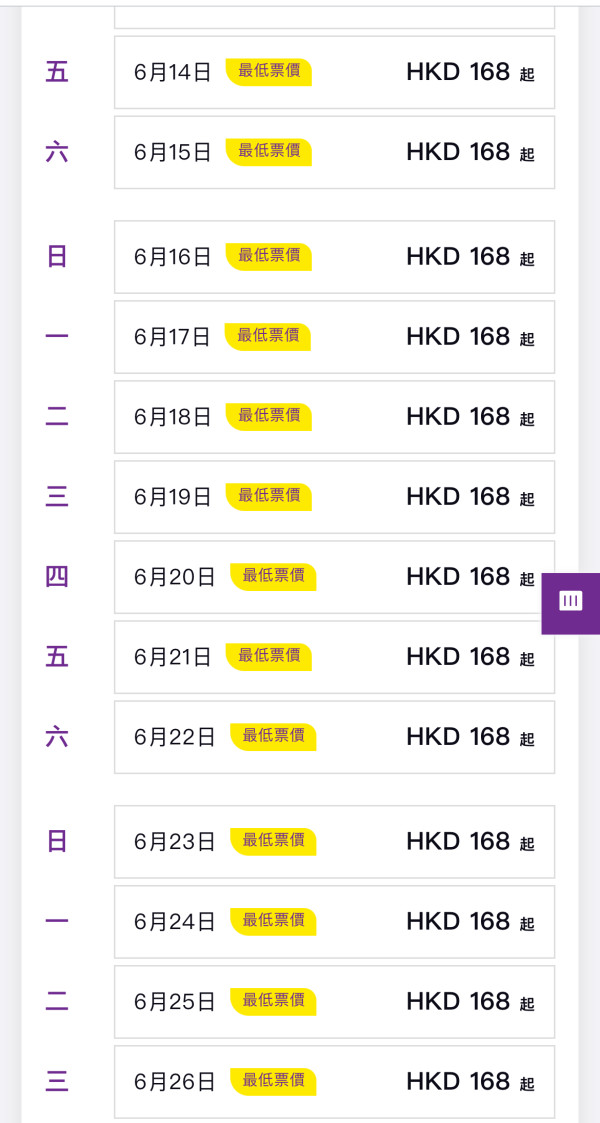Choose the 6月22日 date row

[334, 737]
